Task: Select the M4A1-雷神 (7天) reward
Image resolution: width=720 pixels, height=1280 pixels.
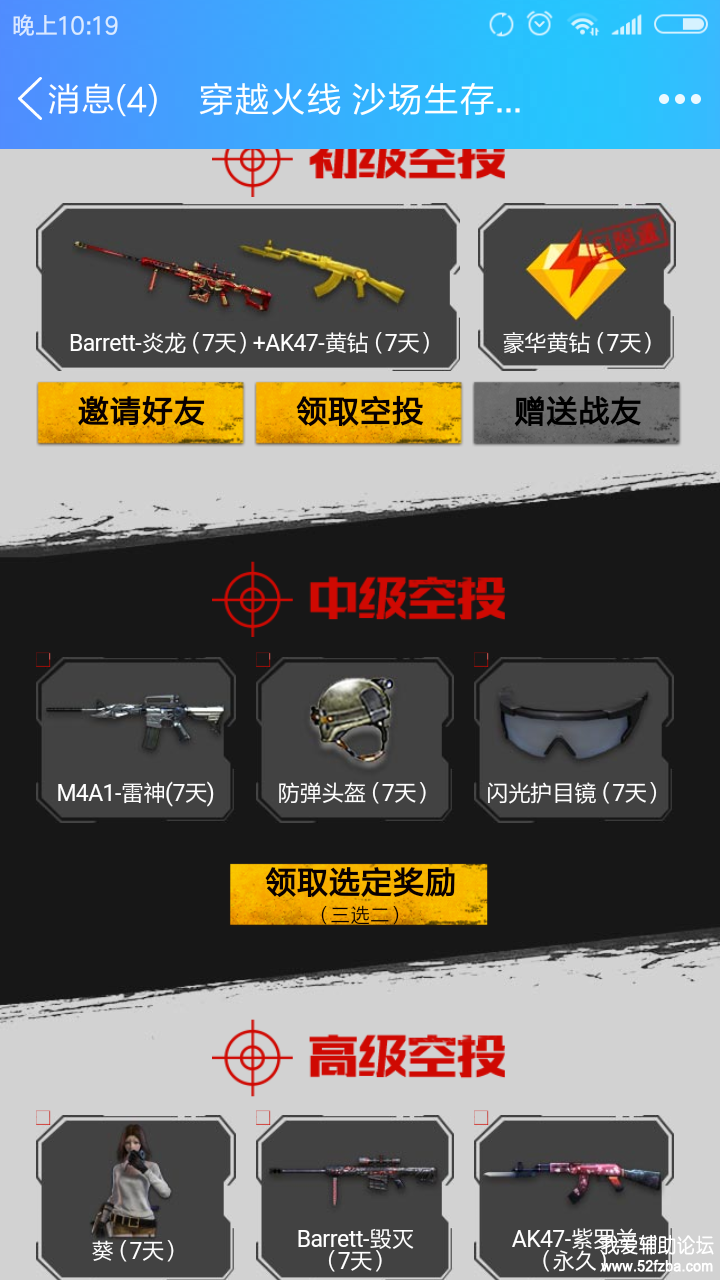Action: (136, 739)
